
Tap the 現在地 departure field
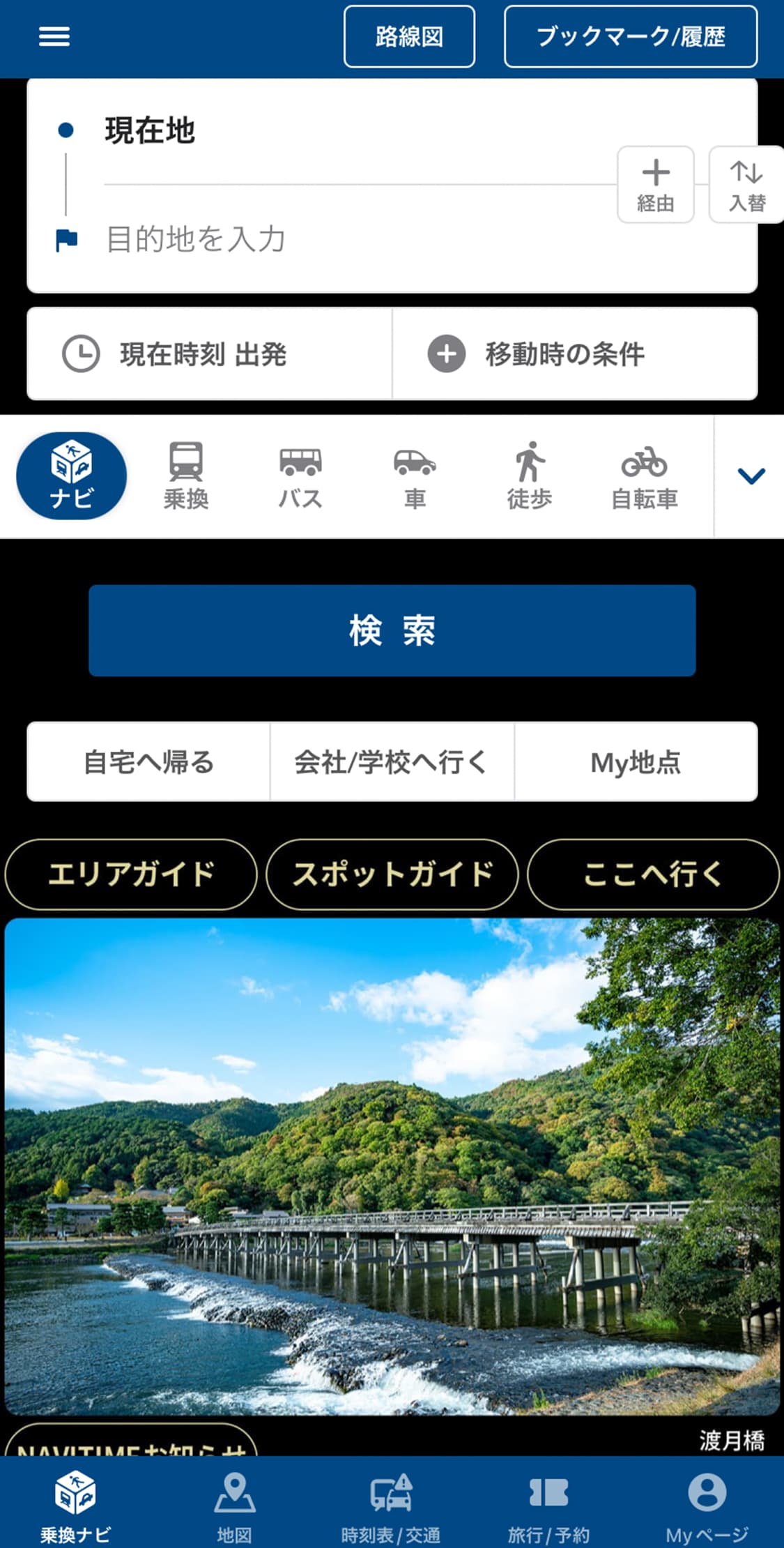coord(348,131)
